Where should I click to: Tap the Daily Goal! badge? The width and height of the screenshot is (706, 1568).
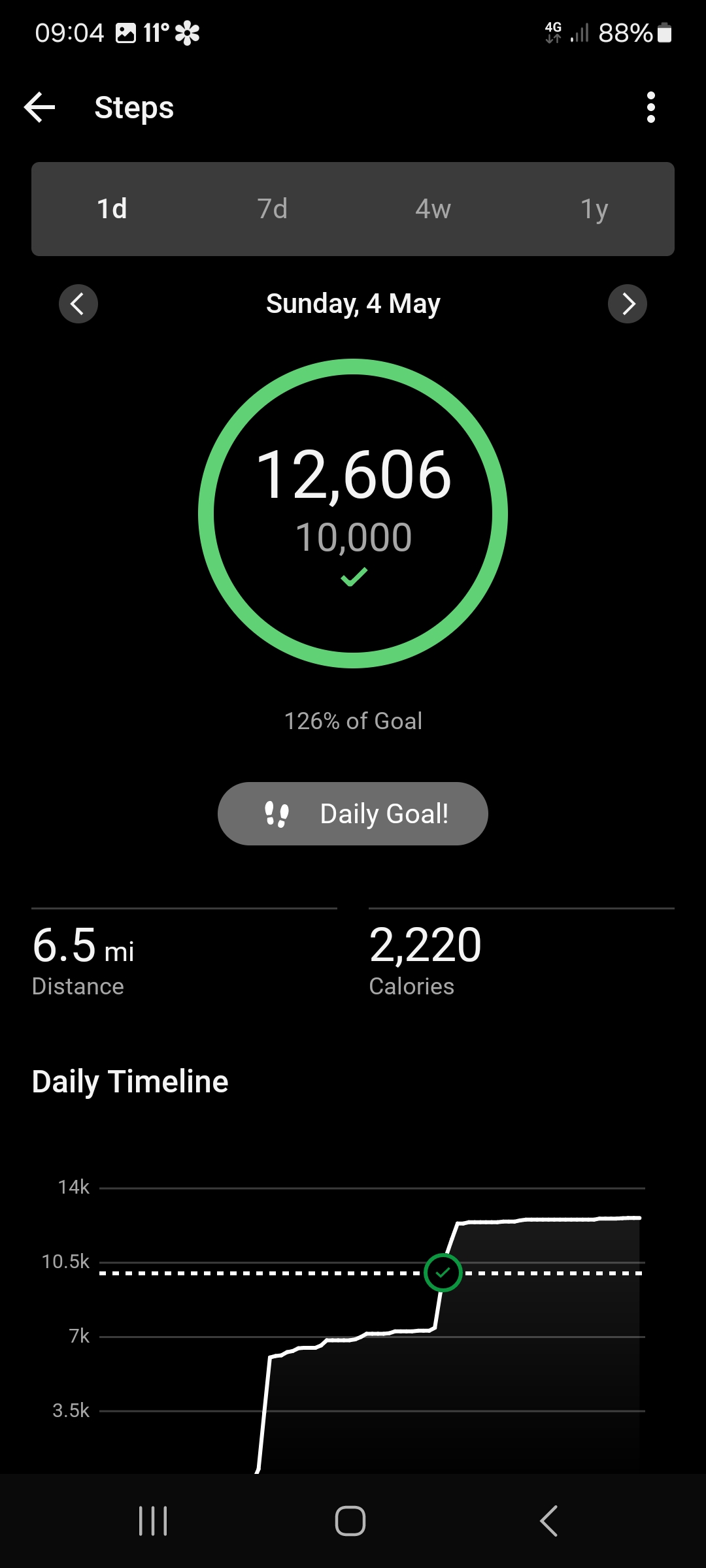(353, 813)
